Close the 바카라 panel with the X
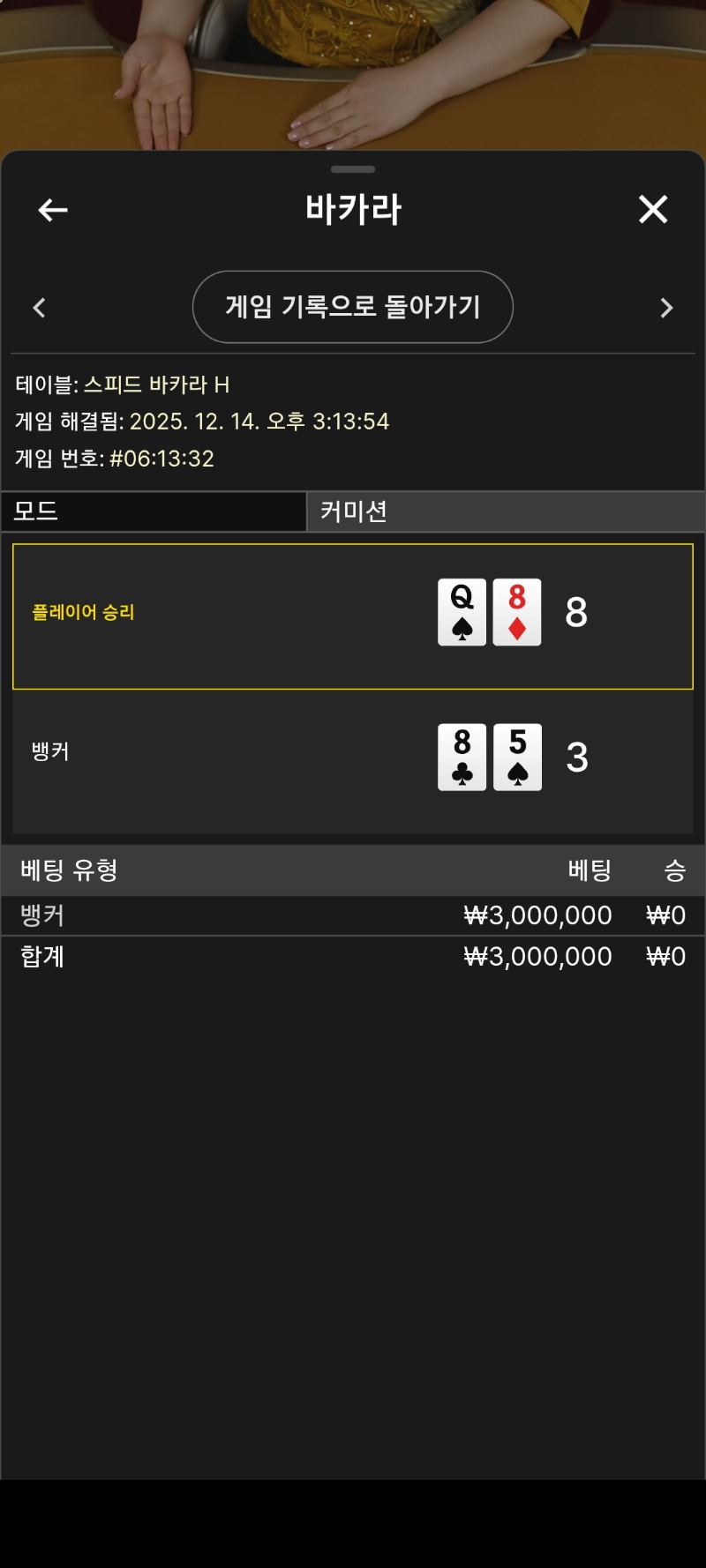The height and width of the screenshot is (1568, 706). click(x=653, y=210)
